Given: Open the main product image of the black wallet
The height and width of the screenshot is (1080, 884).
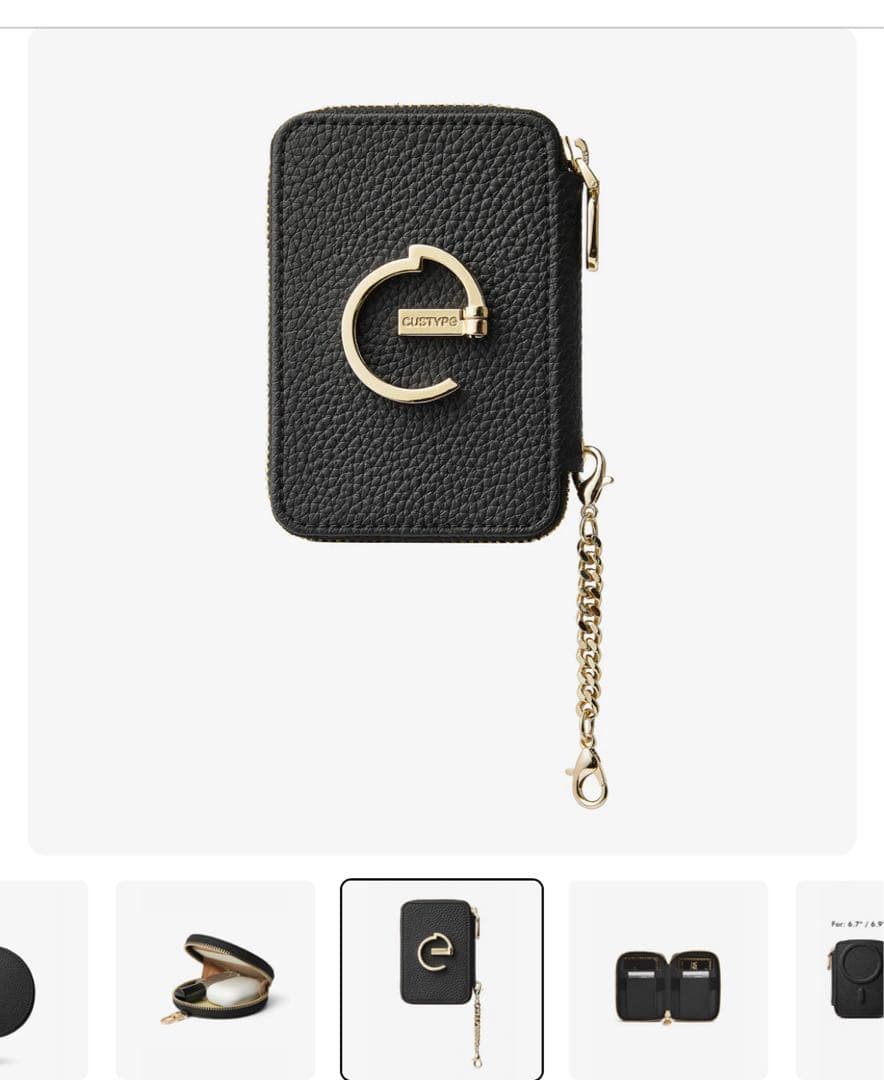Looking at the screenshot, I should point(441,441).
